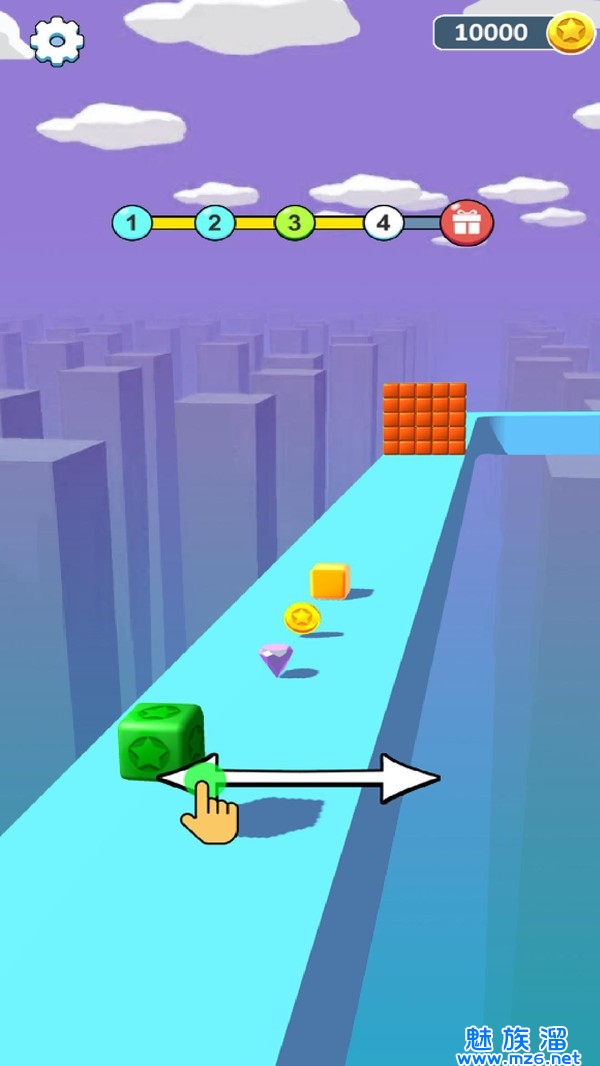Open the settings gear

tap(57, 40)
